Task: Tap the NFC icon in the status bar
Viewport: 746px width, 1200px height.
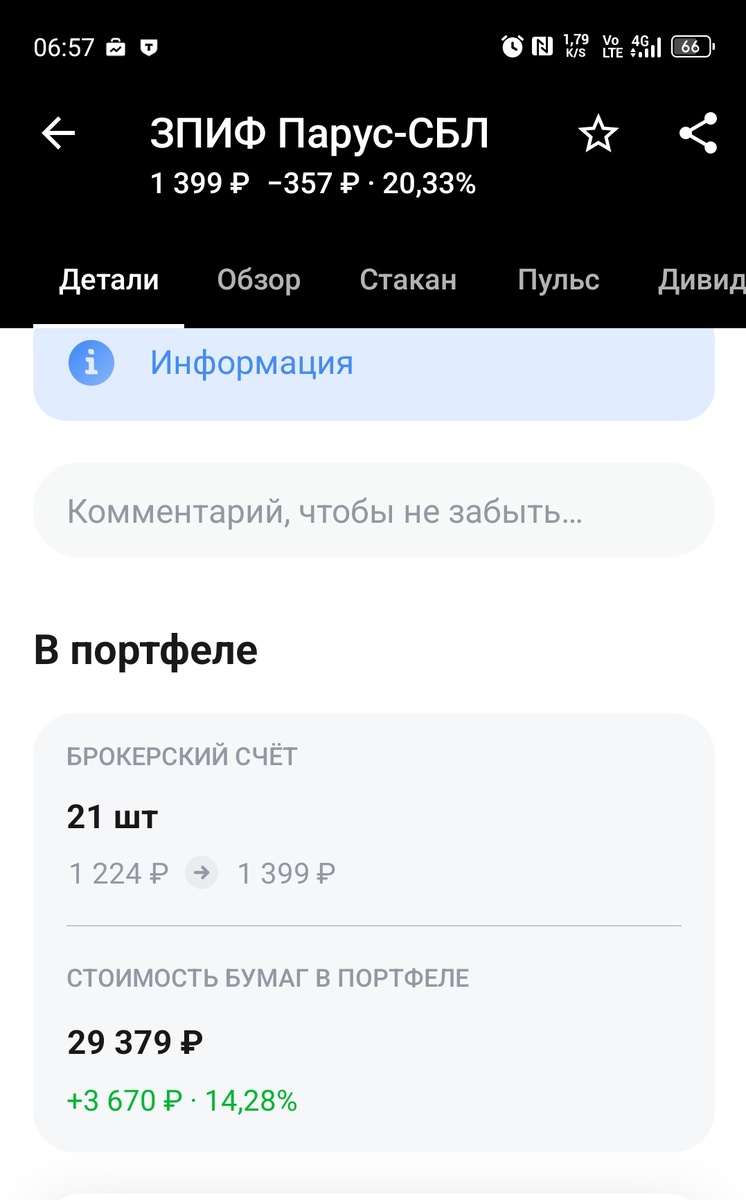Action: (x=538, y=45)
